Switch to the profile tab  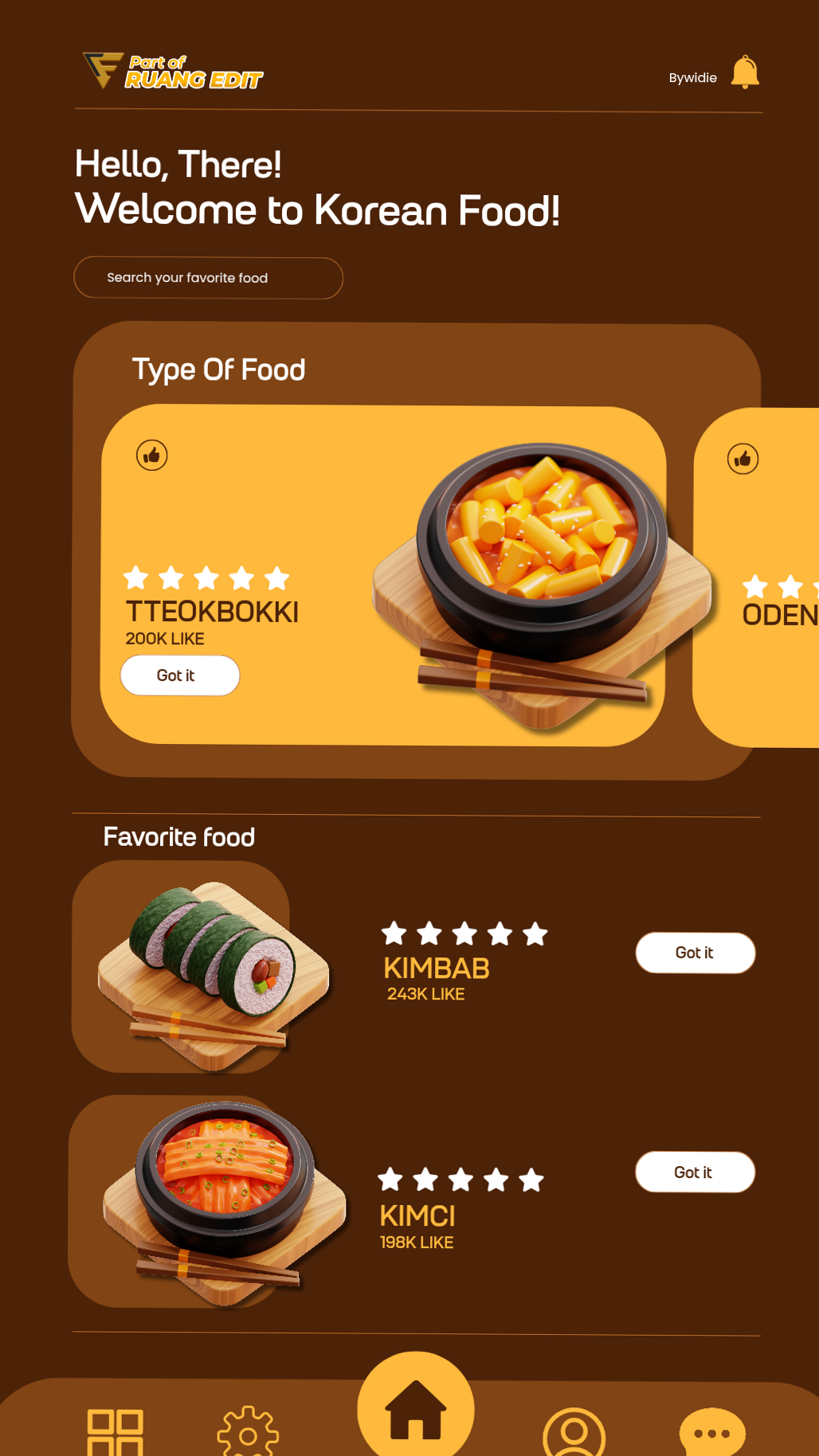coord(574,1434)
